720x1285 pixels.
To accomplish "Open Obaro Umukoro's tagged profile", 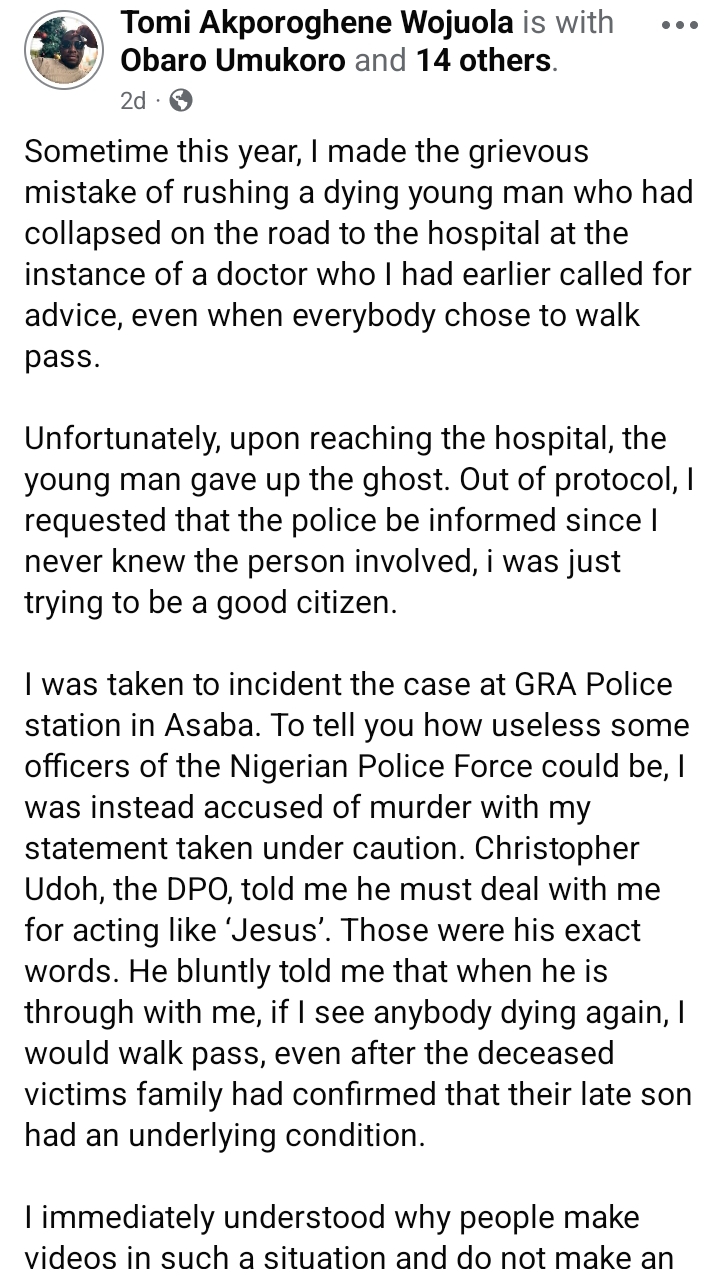I will click(233, 61).
